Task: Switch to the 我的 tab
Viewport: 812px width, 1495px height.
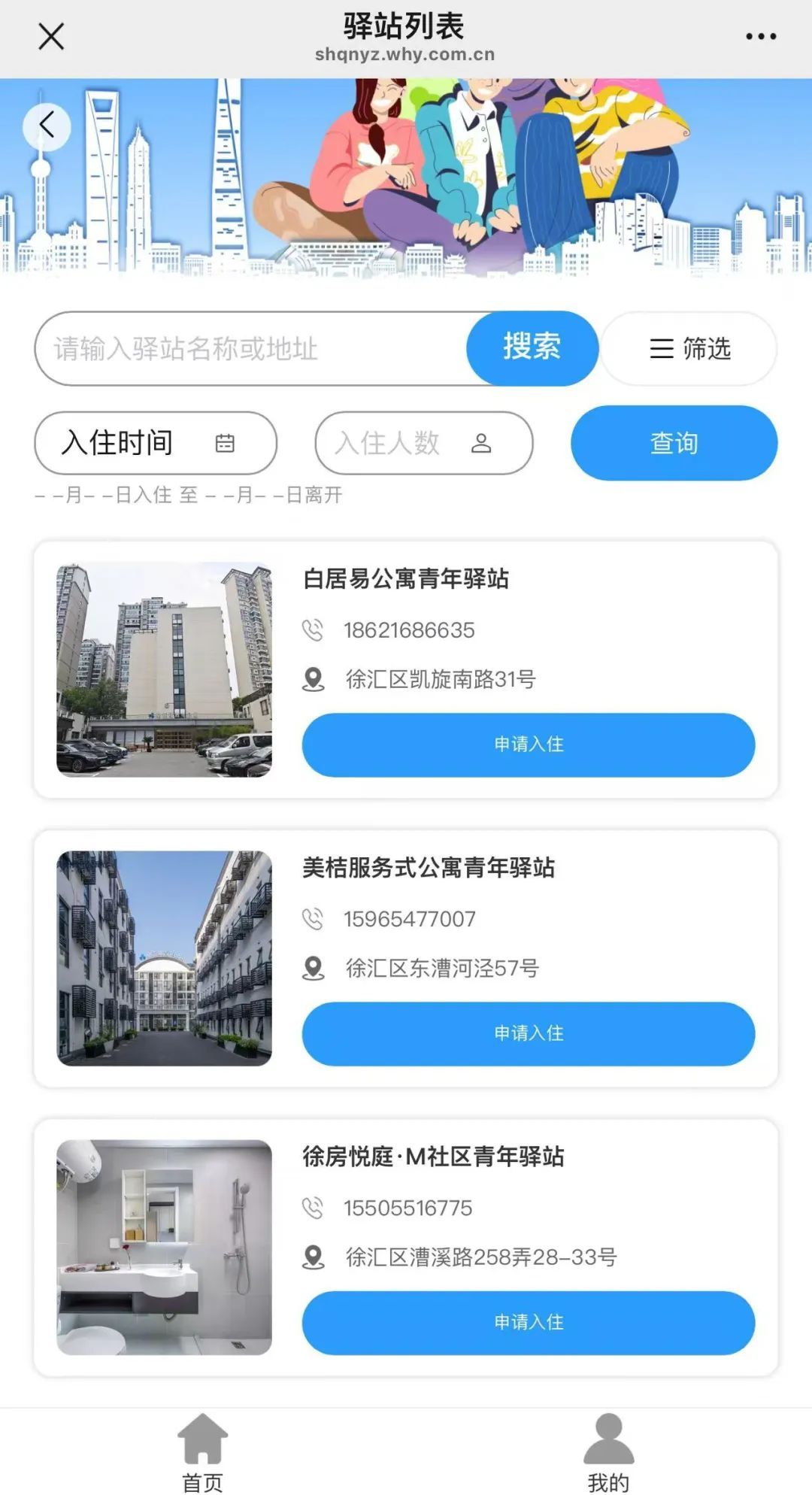Action: pos(608,1451)
